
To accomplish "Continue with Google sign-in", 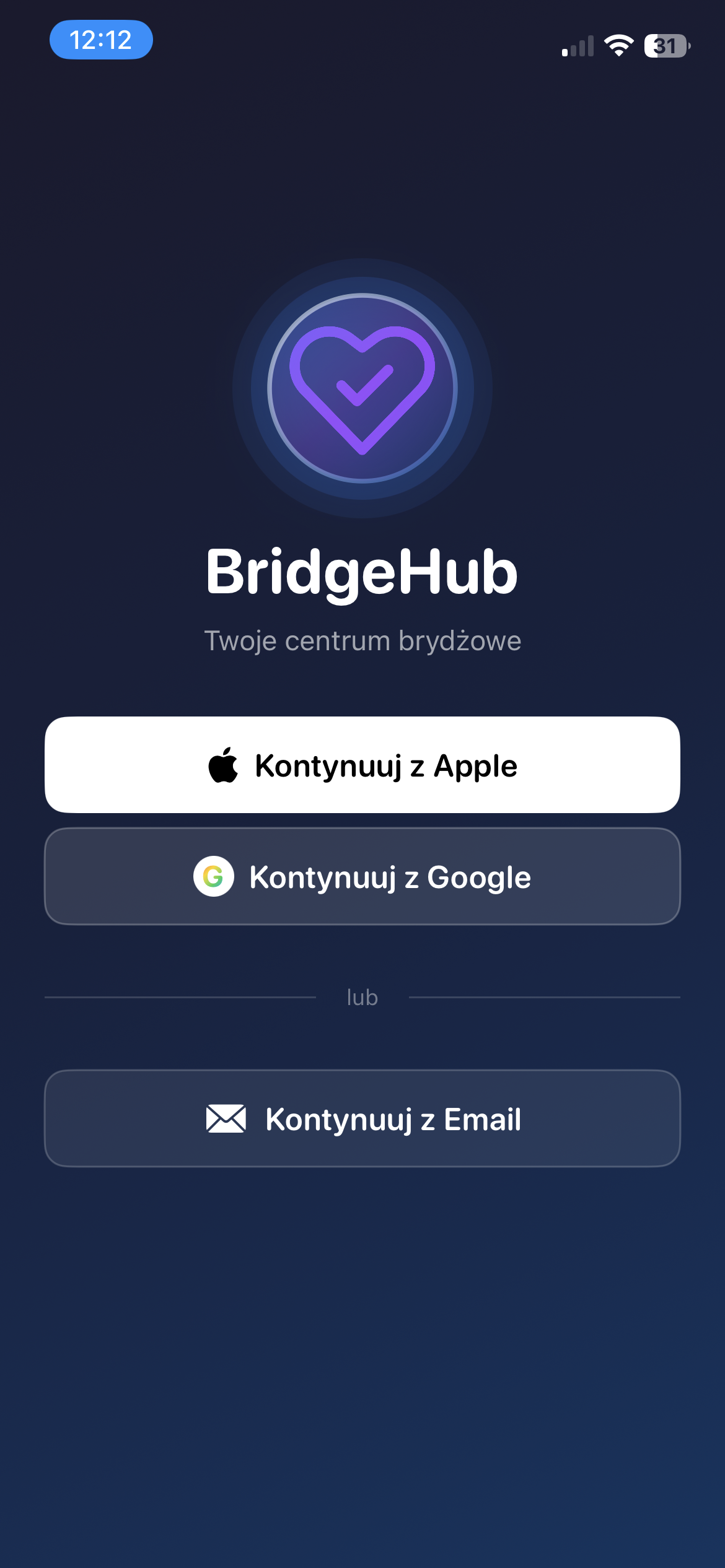I will coord(362,877).
